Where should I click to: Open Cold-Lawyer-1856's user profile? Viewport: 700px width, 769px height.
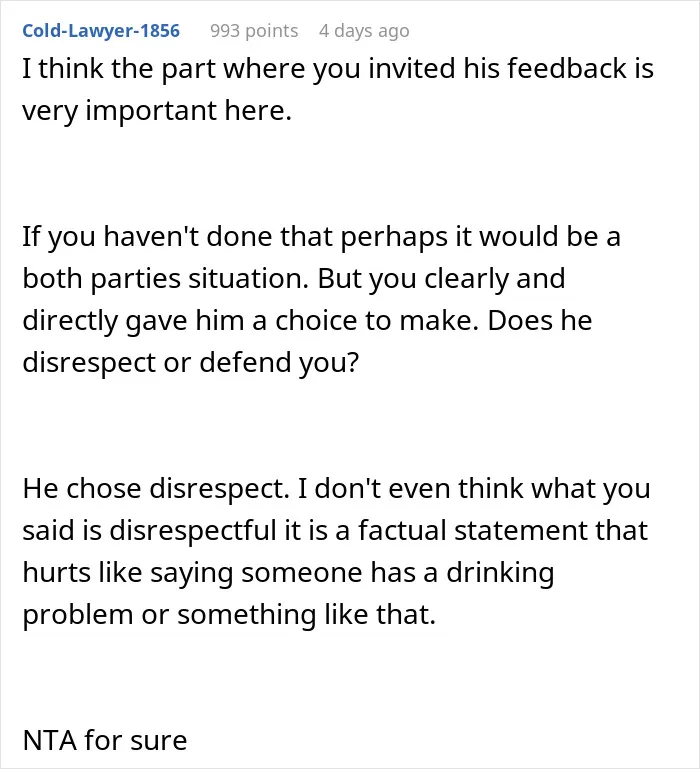[101, 30]
